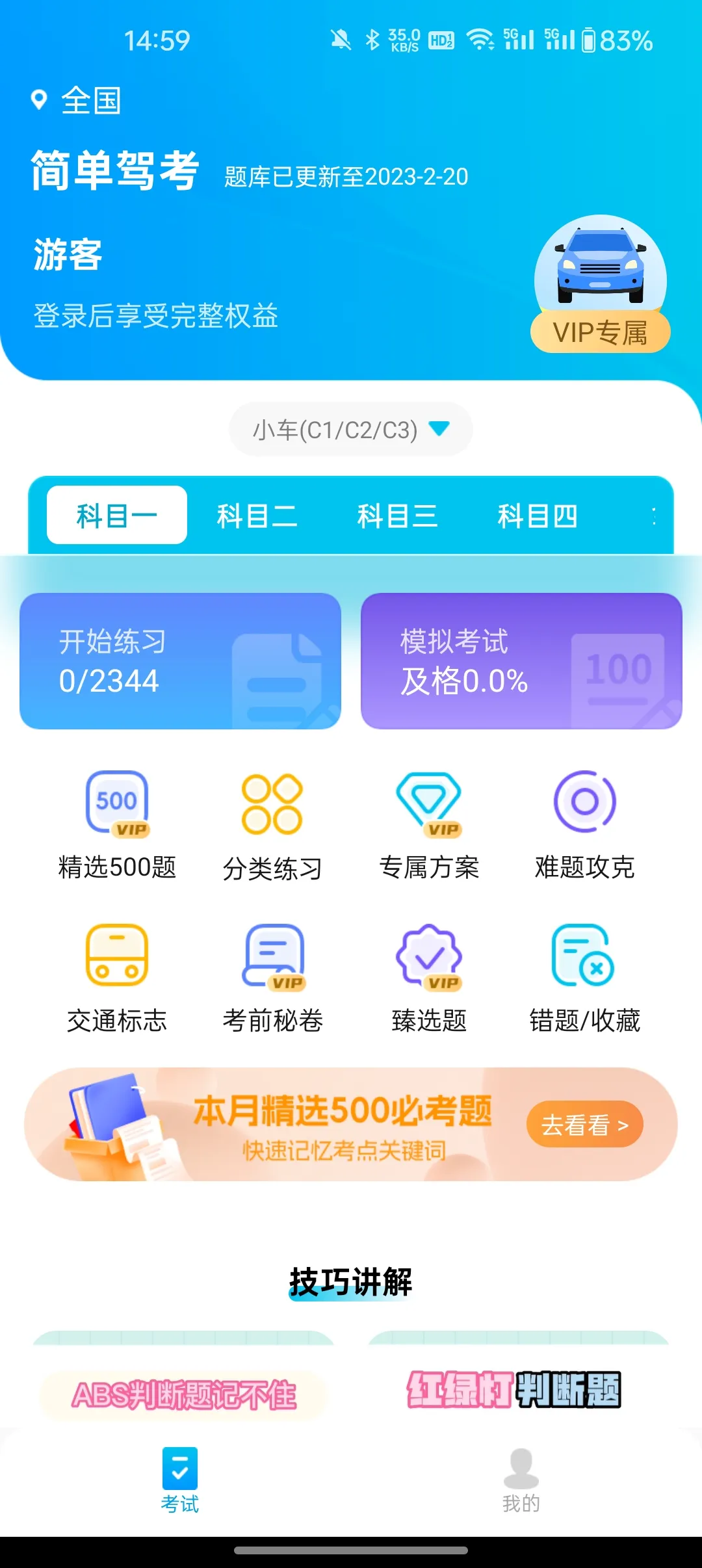Expand the 小车(C1/C2/C3) vehicle type dropdown
Screen dimensions: 702x1568
pos(350,430)
